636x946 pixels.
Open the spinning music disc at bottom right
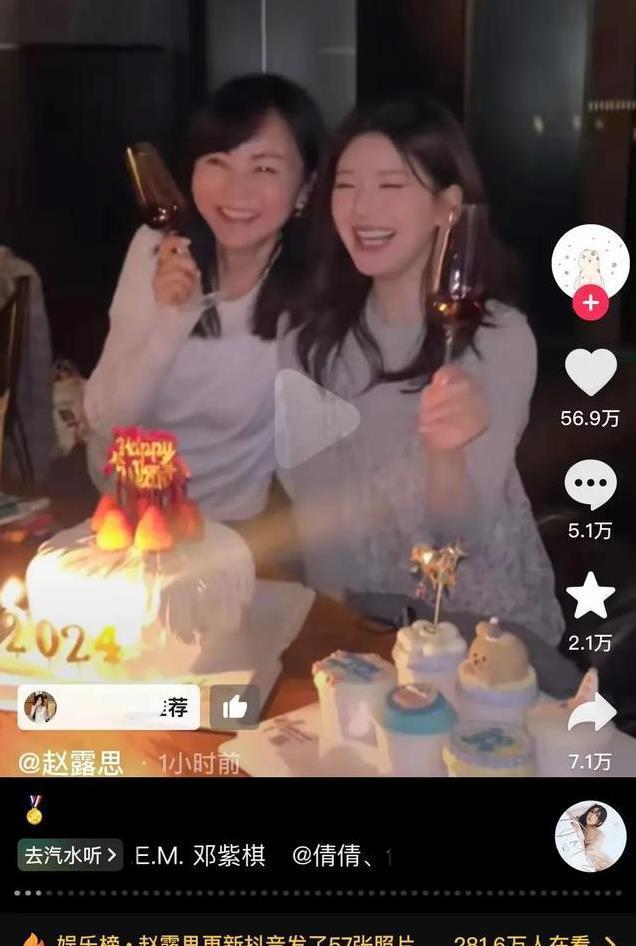(590, 836)
